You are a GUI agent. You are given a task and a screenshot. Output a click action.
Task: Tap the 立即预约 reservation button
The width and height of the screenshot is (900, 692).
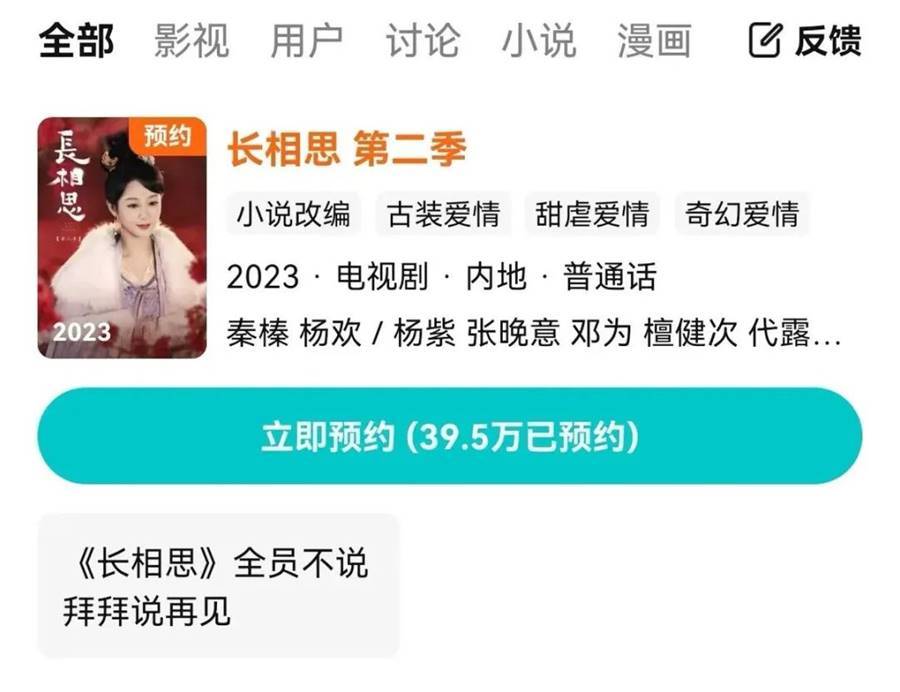tap(450, 437)
